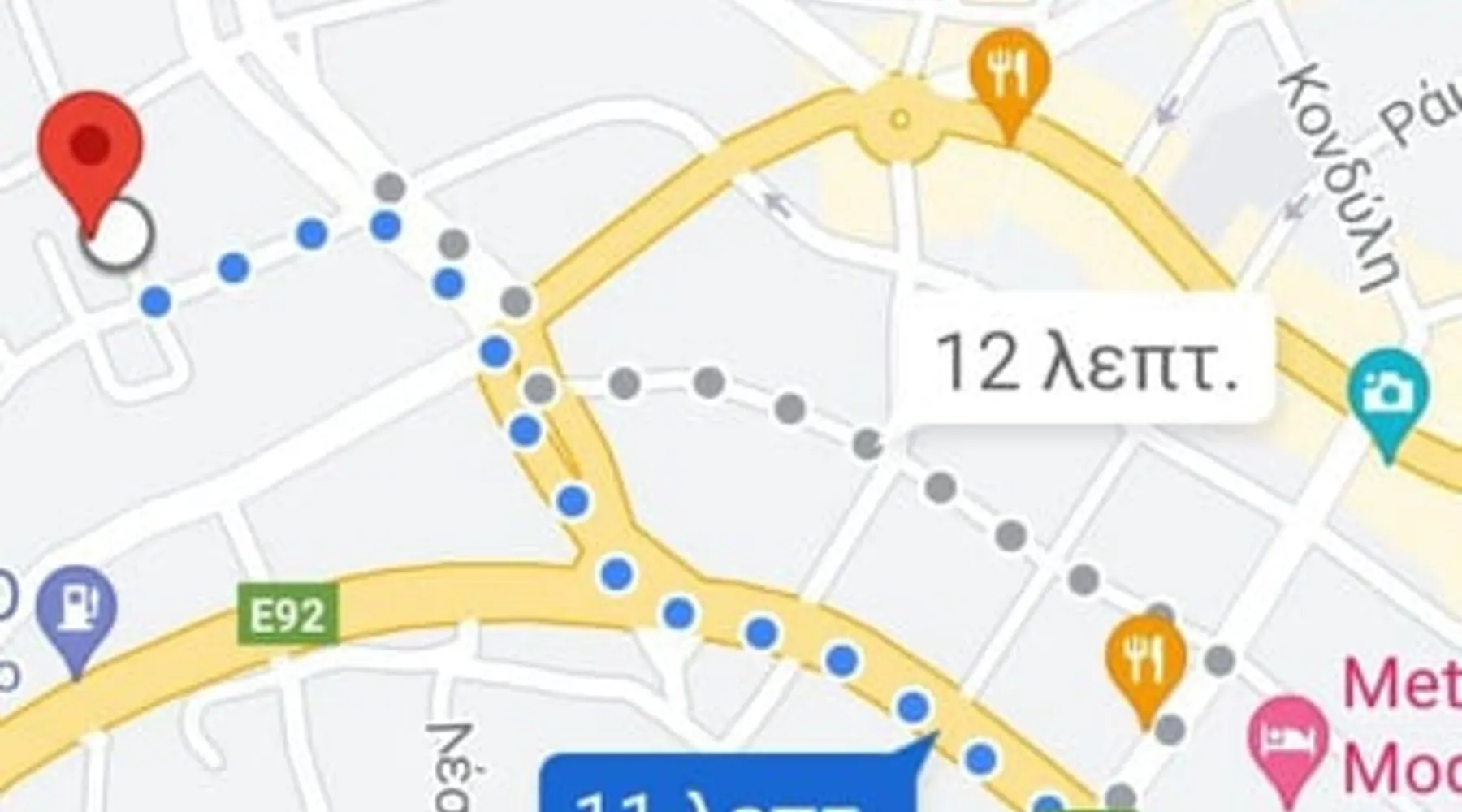
Task: Open the gas station pin near E92
Action: point(77,611)
